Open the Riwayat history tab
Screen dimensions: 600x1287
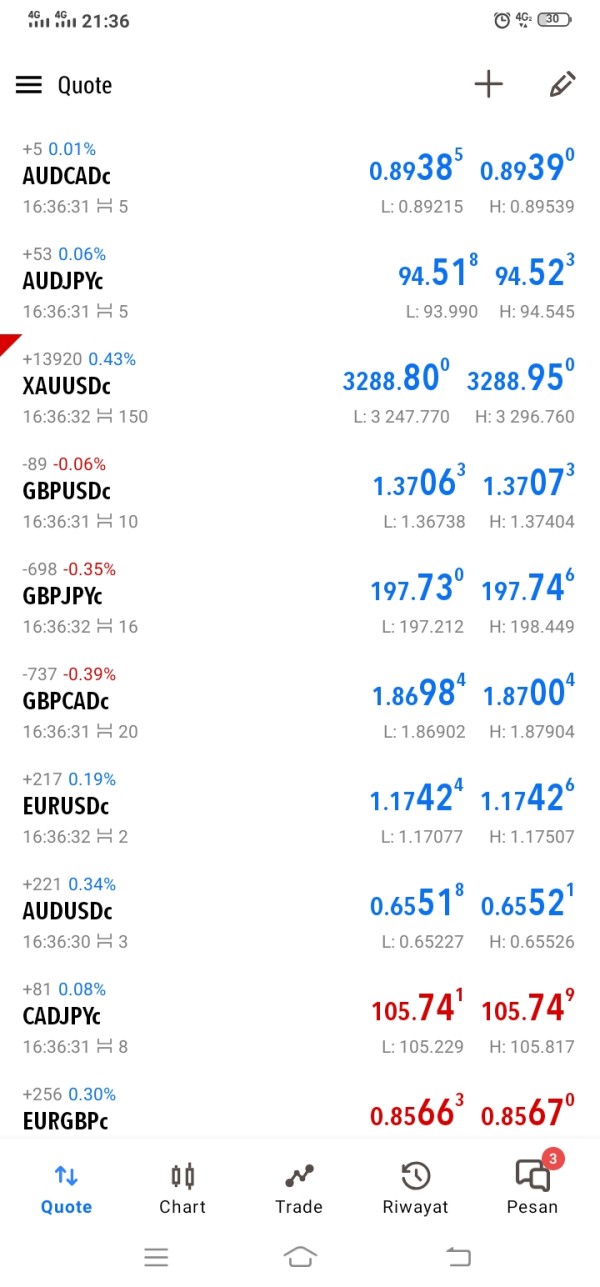415,1188
